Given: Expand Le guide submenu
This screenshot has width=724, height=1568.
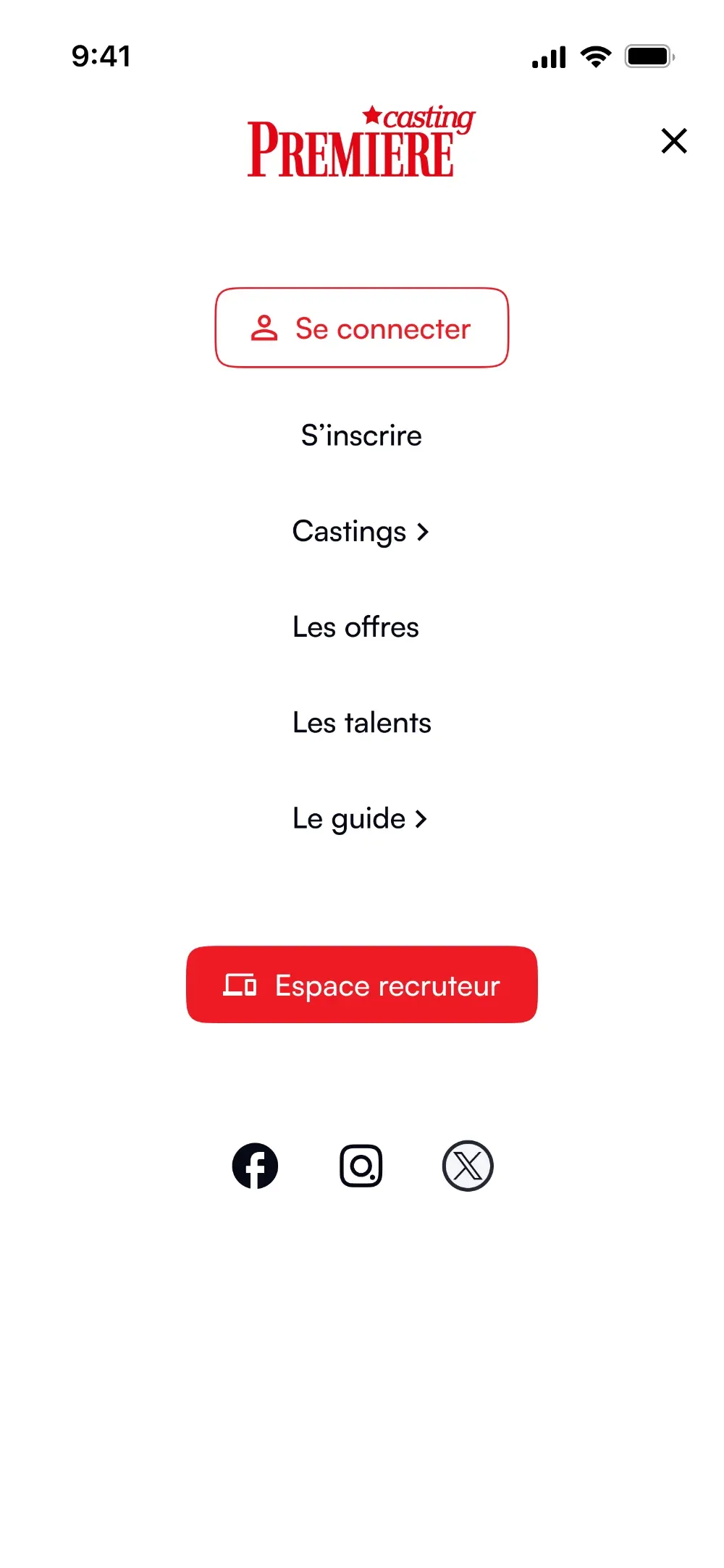Looking at the screenshot, I should 360,819.
